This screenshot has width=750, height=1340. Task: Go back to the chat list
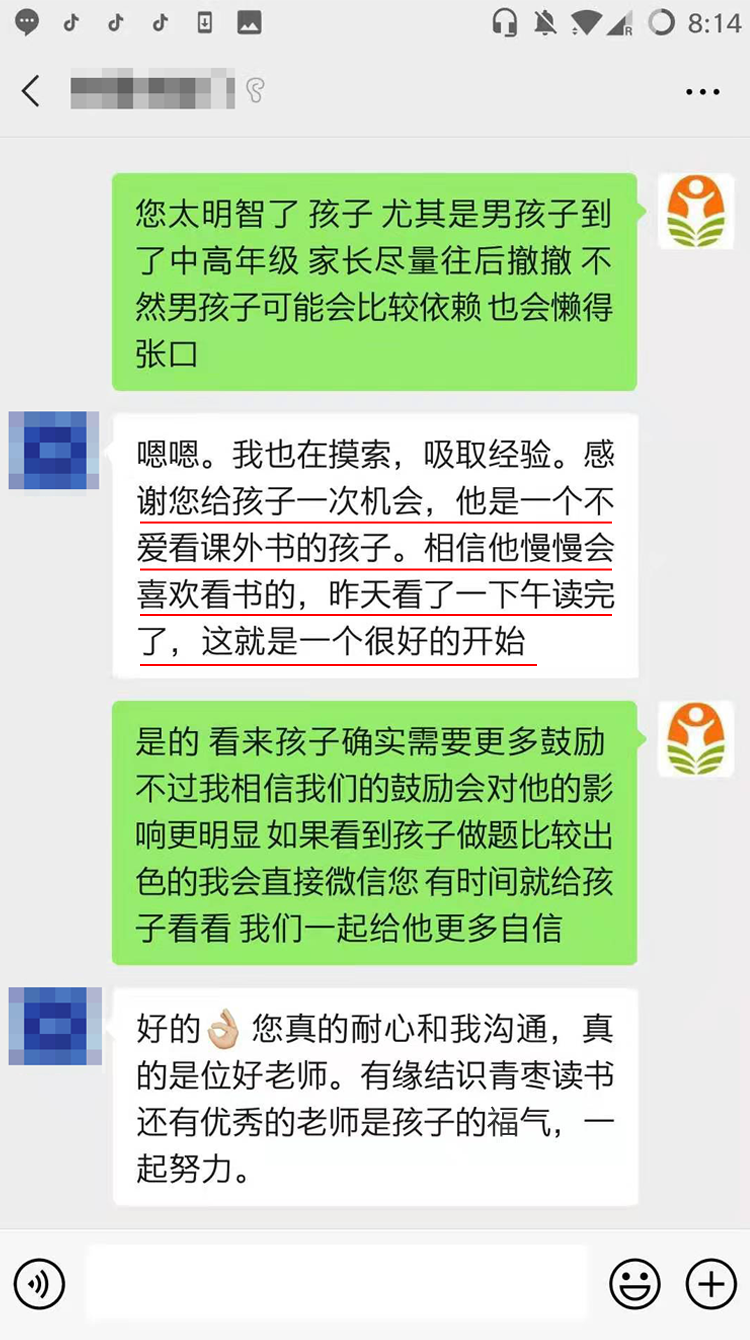[31, 91]
